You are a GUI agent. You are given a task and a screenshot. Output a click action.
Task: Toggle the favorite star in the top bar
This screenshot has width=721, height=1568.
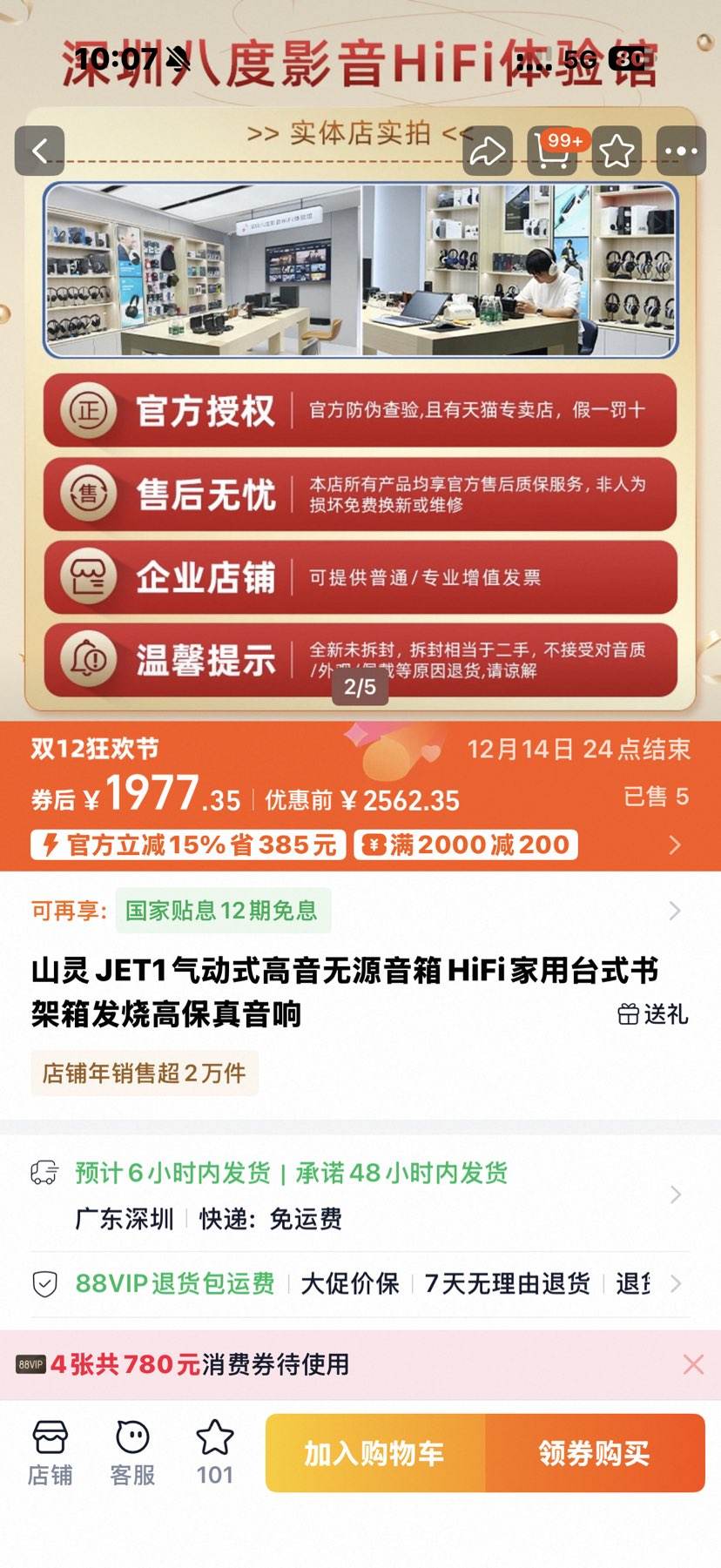coord(616,149)
